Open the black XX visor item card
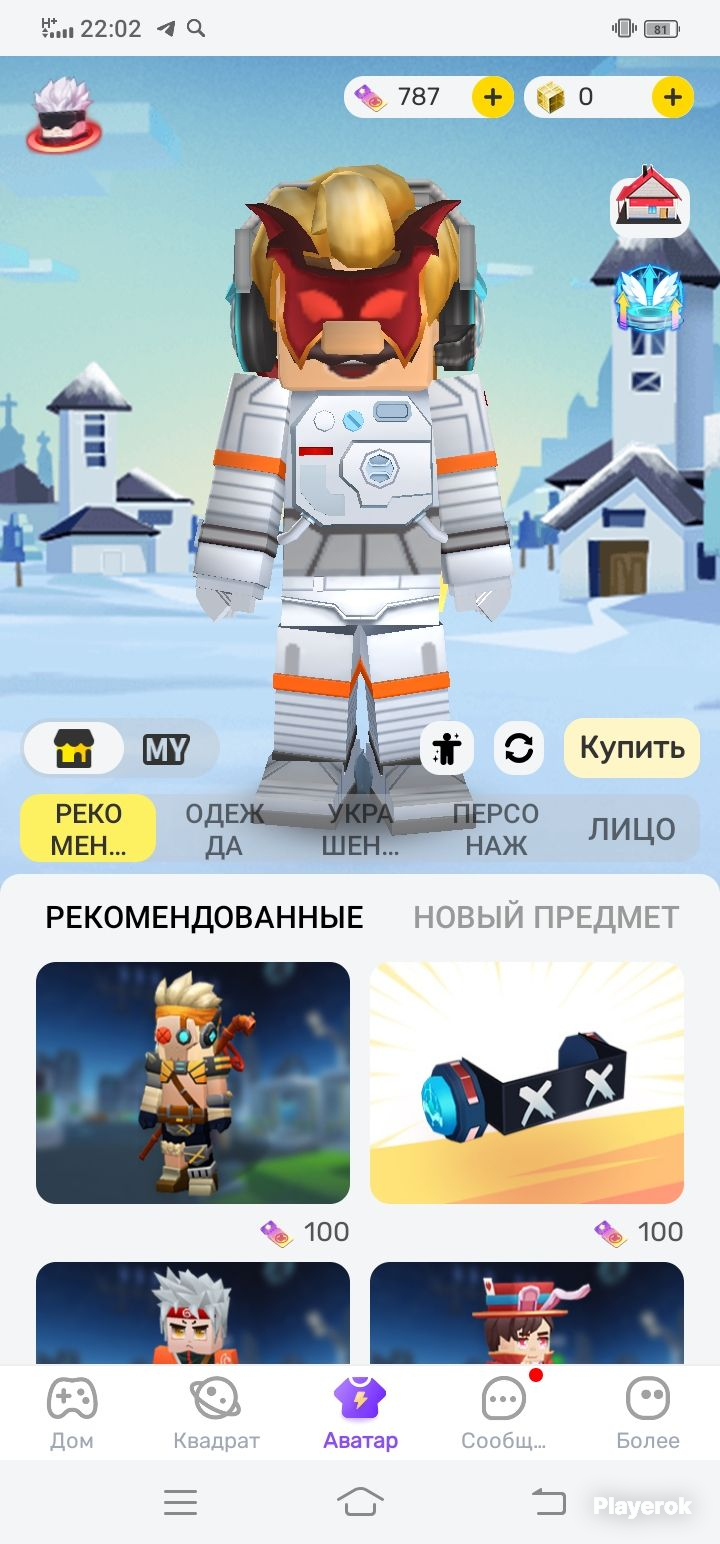Viewport: 720px width, 1544px height. point(527,1083)
